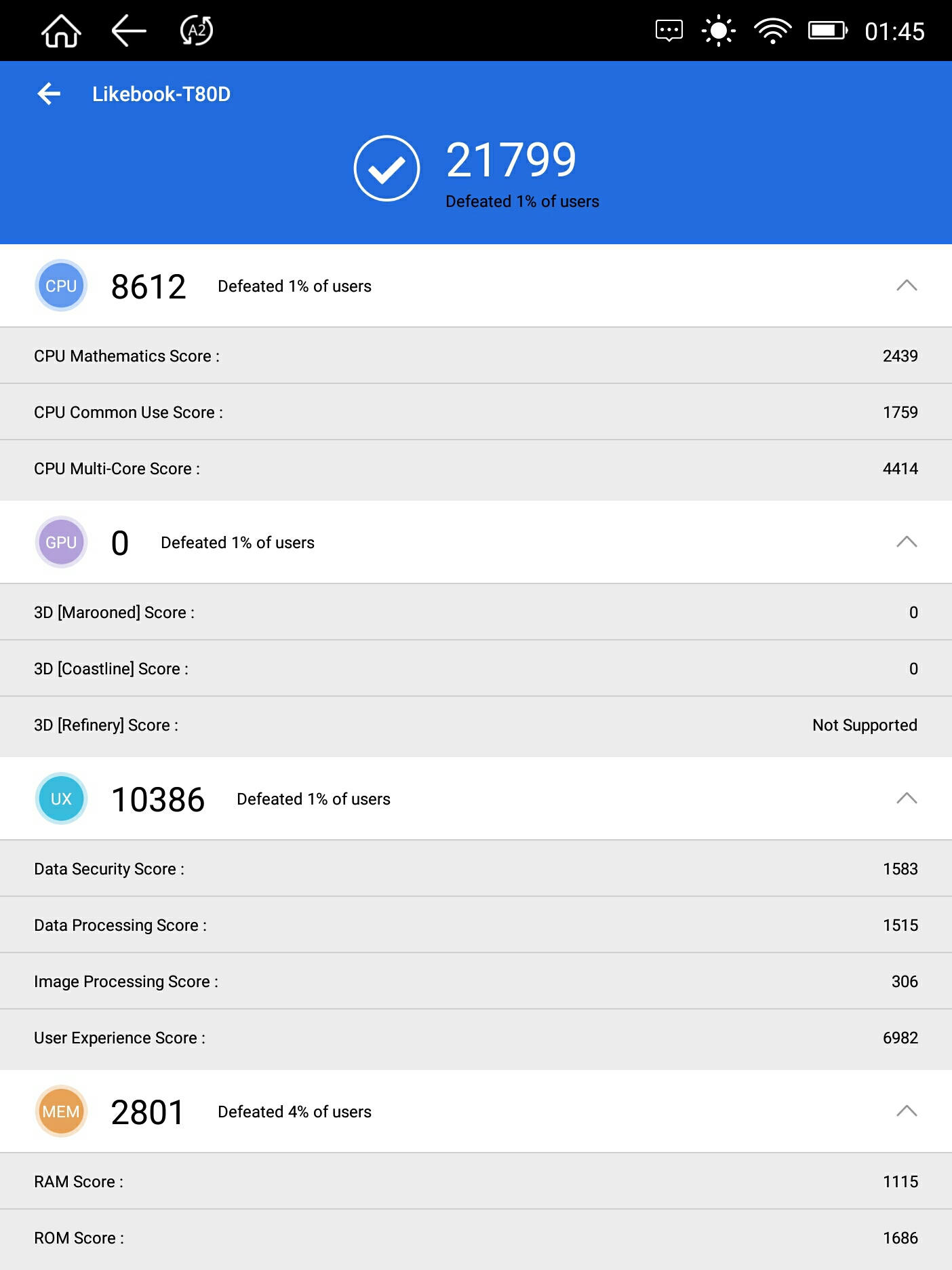
Task: Go back from the Likebook-T80D results
Action: pyautogui.click(x=49, y=94)
